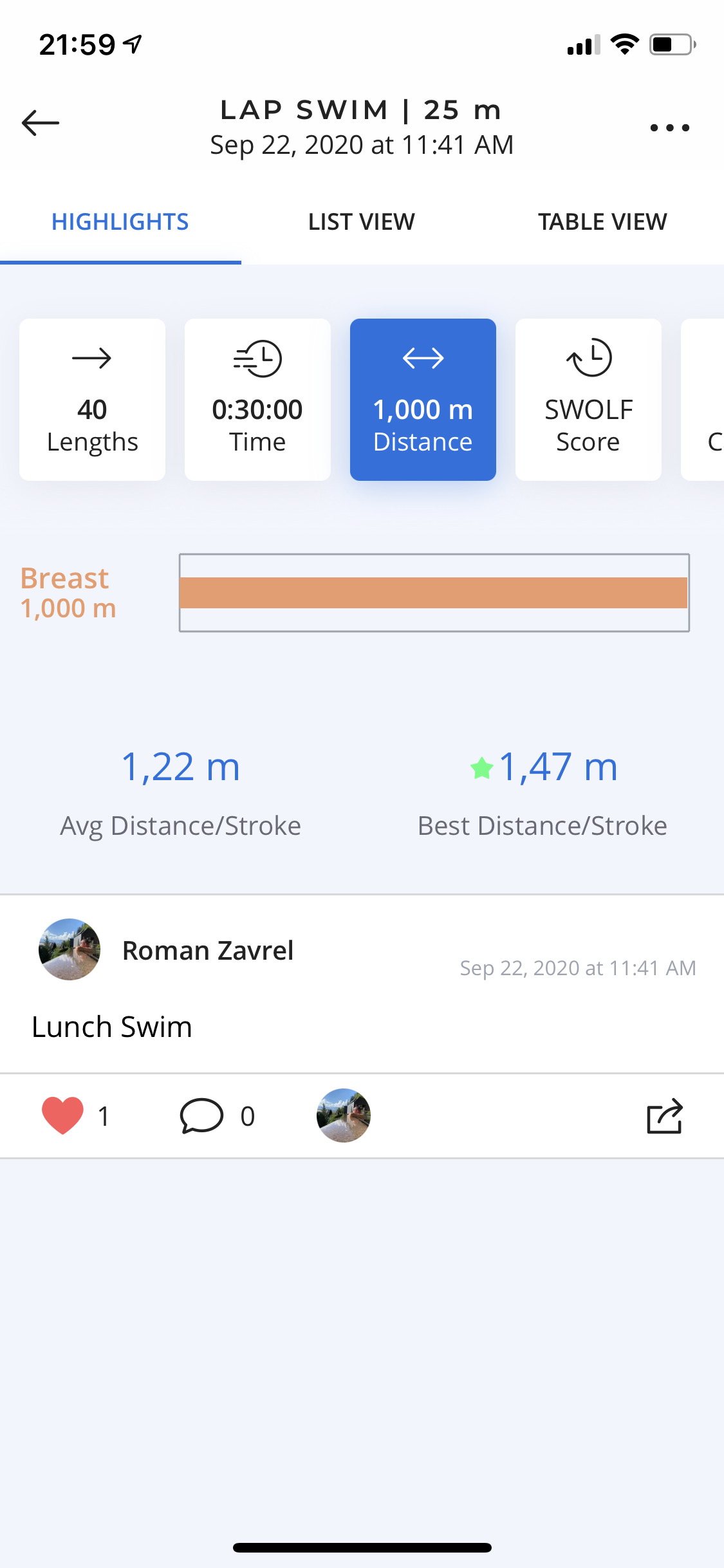
Task: Open the three-dot overflow menu
Action: [x=669, y=127]
